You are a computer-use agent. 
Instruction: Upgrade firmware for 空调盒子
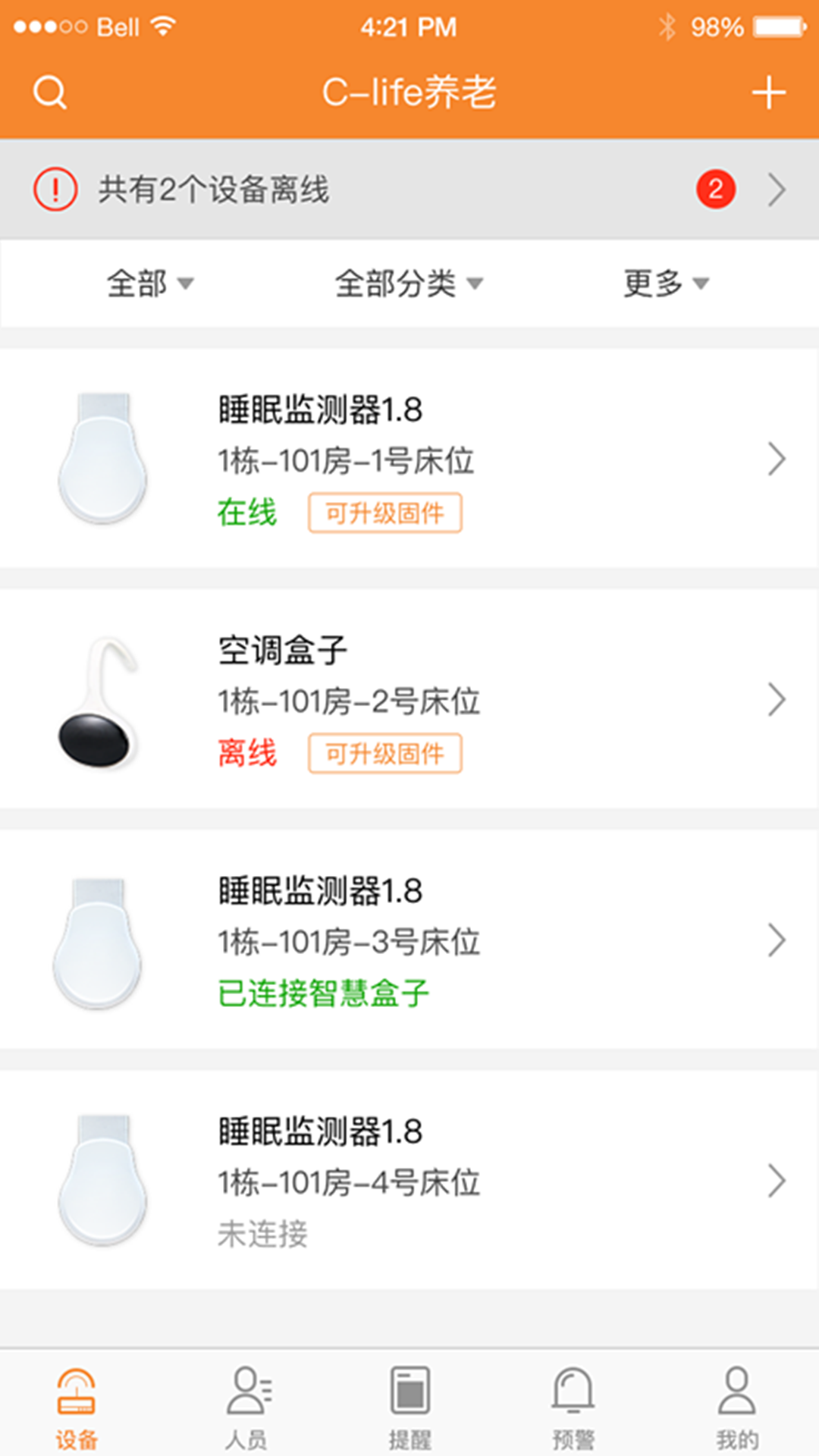pos(385,754)
